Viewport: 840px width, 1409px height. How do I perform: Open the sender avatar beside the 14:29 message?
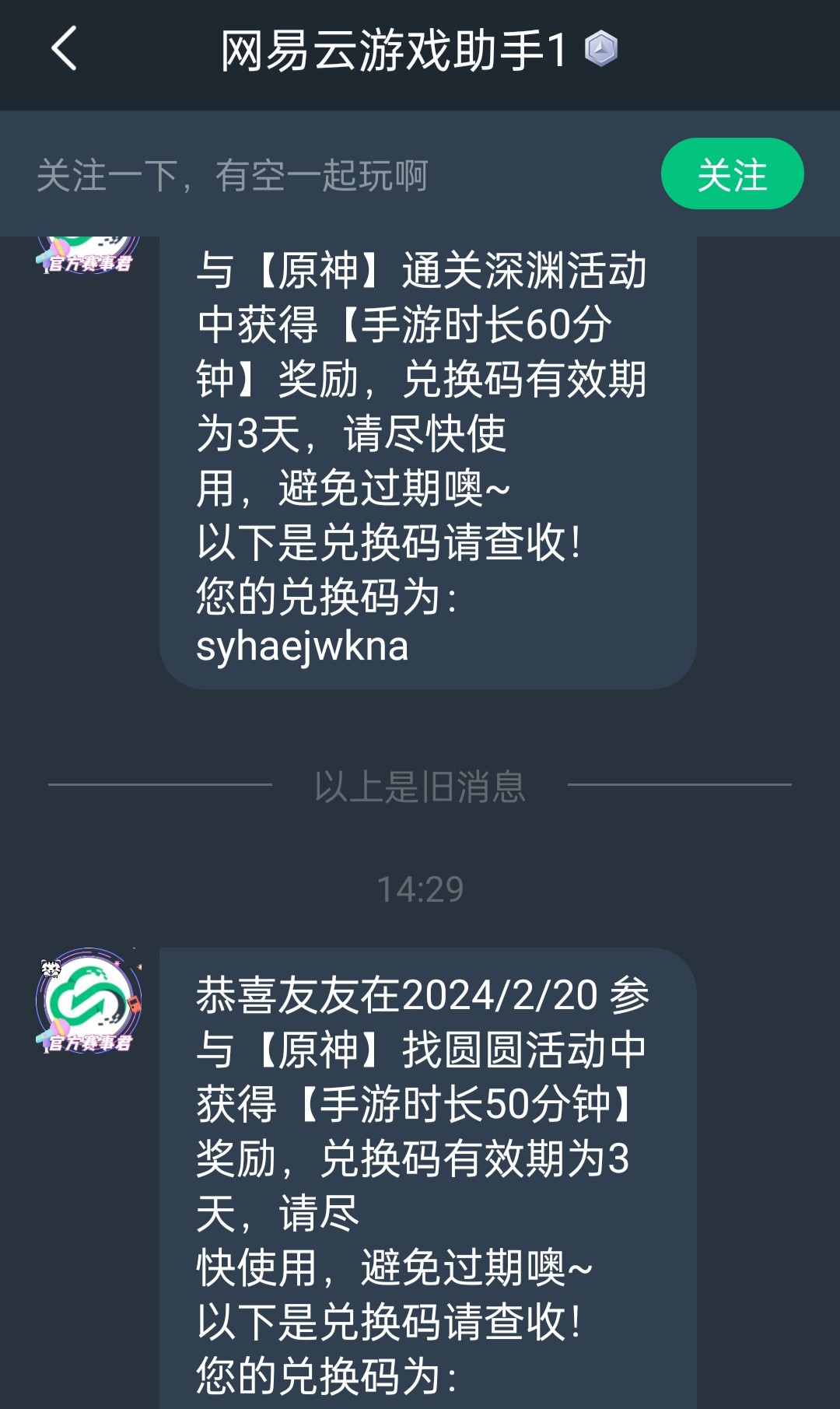pos(89,1001)
